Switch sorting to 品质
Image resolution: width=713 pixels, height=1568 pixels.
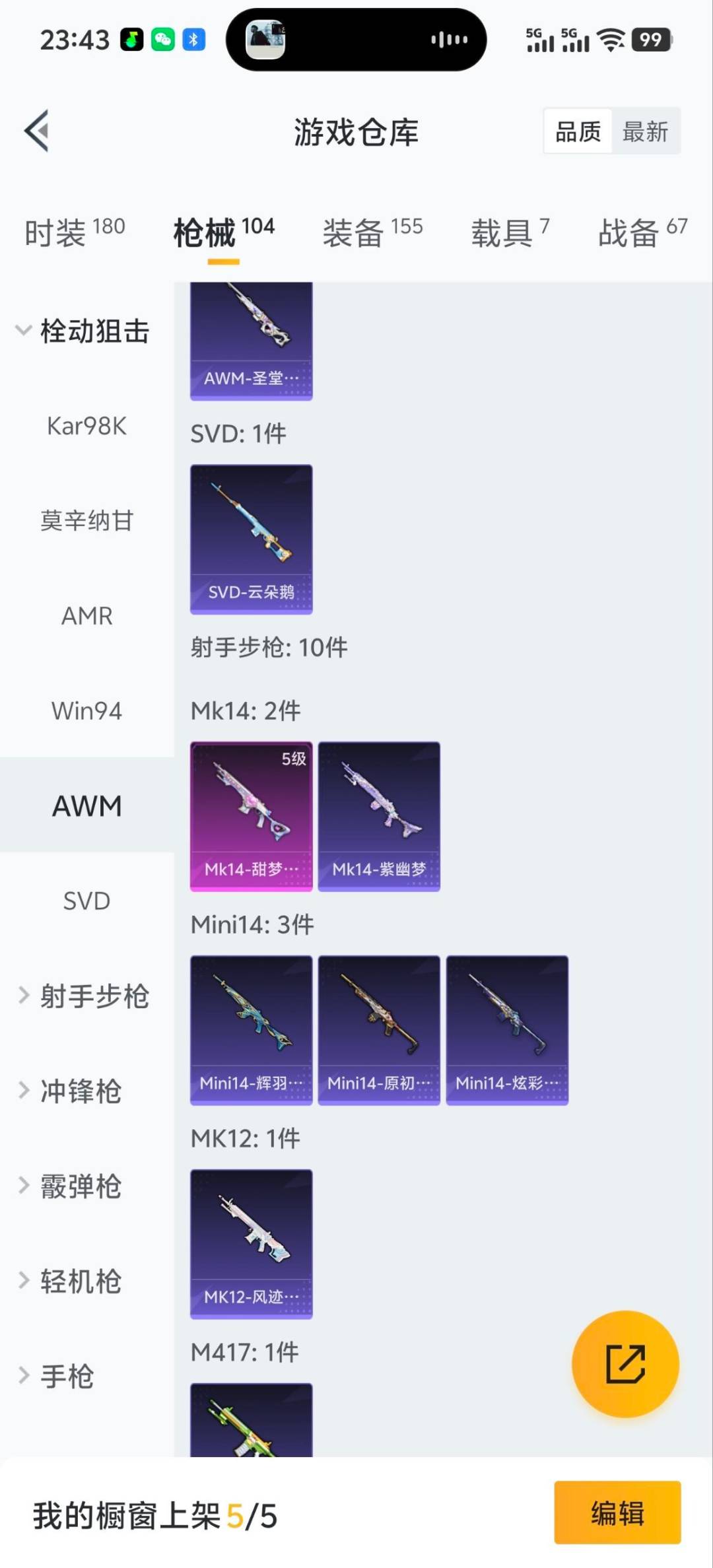[x=576, y=131]
